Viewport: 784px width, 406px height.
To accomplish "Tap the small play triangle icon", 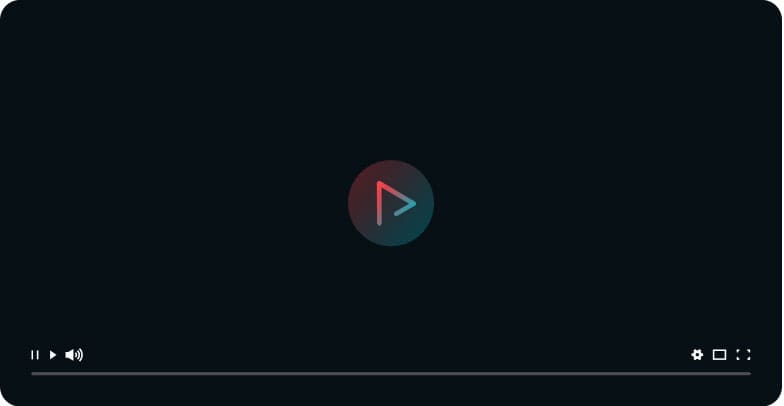I will pyautogui.click(x=53, y=355).
